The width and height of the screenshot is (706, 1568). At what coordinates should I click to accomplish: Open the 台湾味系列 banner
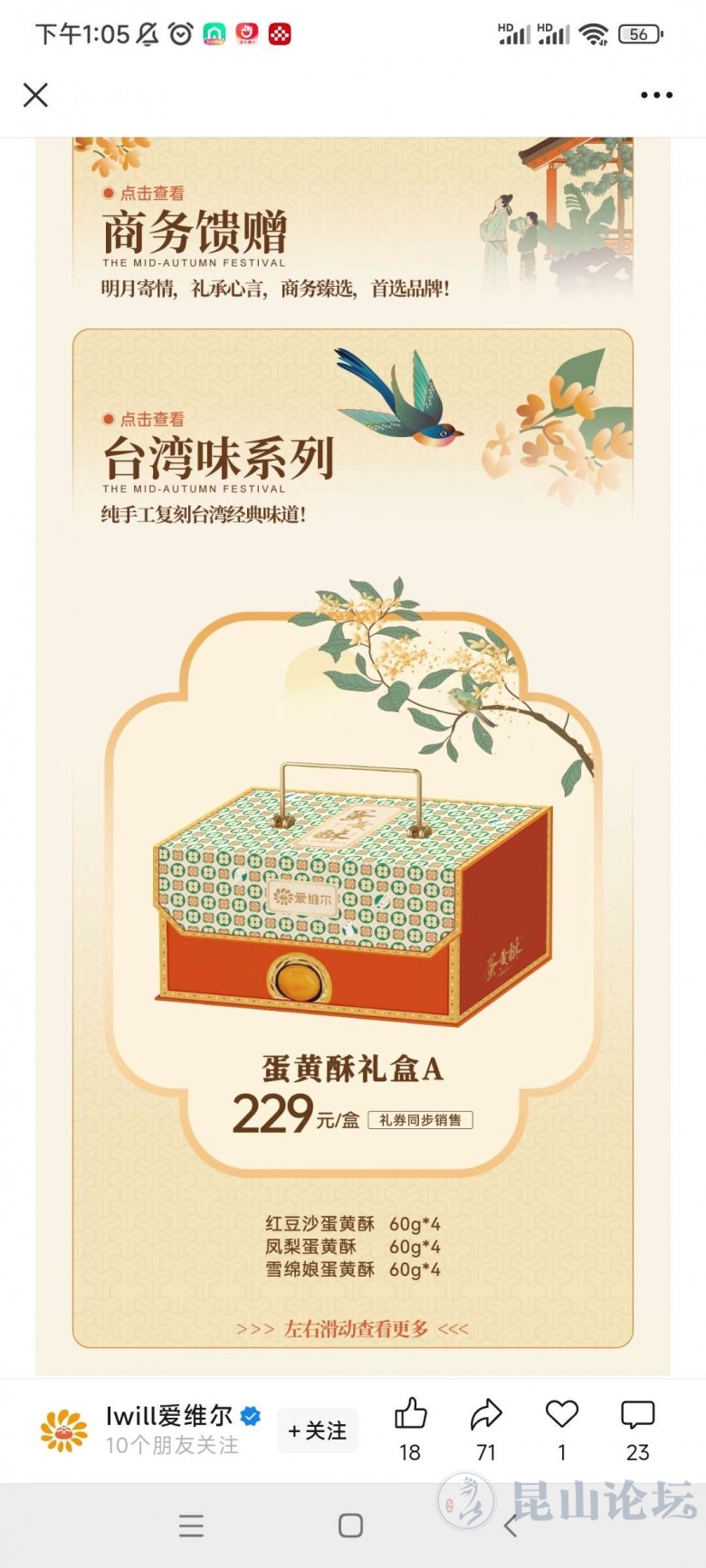coord(351,430)
